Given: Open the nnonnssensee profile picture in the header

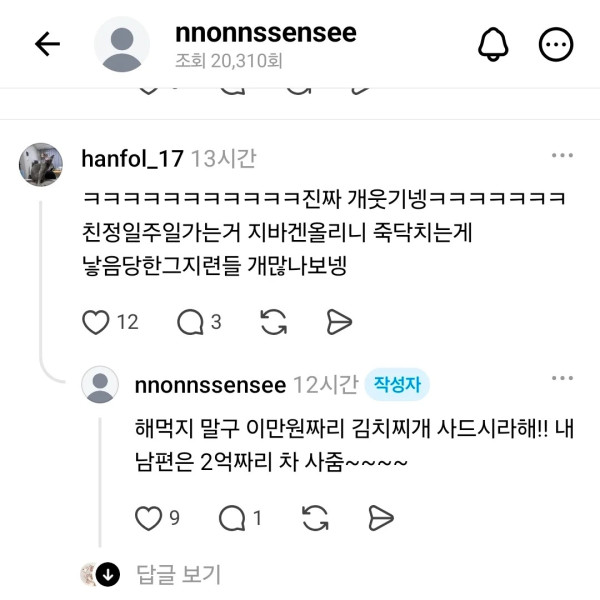Looking at the screenshot, I should (x=122, y=44).
